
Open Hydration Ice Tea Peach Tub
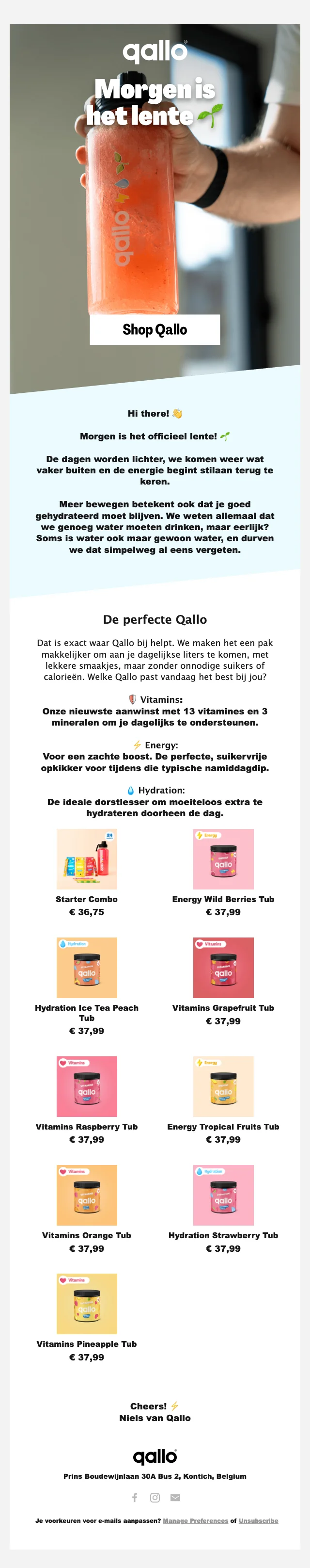(87, 967)
